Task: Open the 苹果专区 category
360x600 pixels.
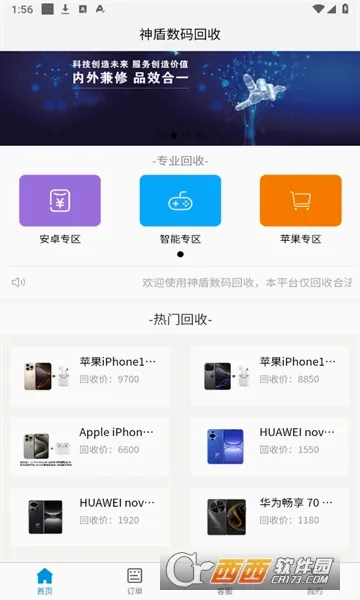Action: coord(300,209)
